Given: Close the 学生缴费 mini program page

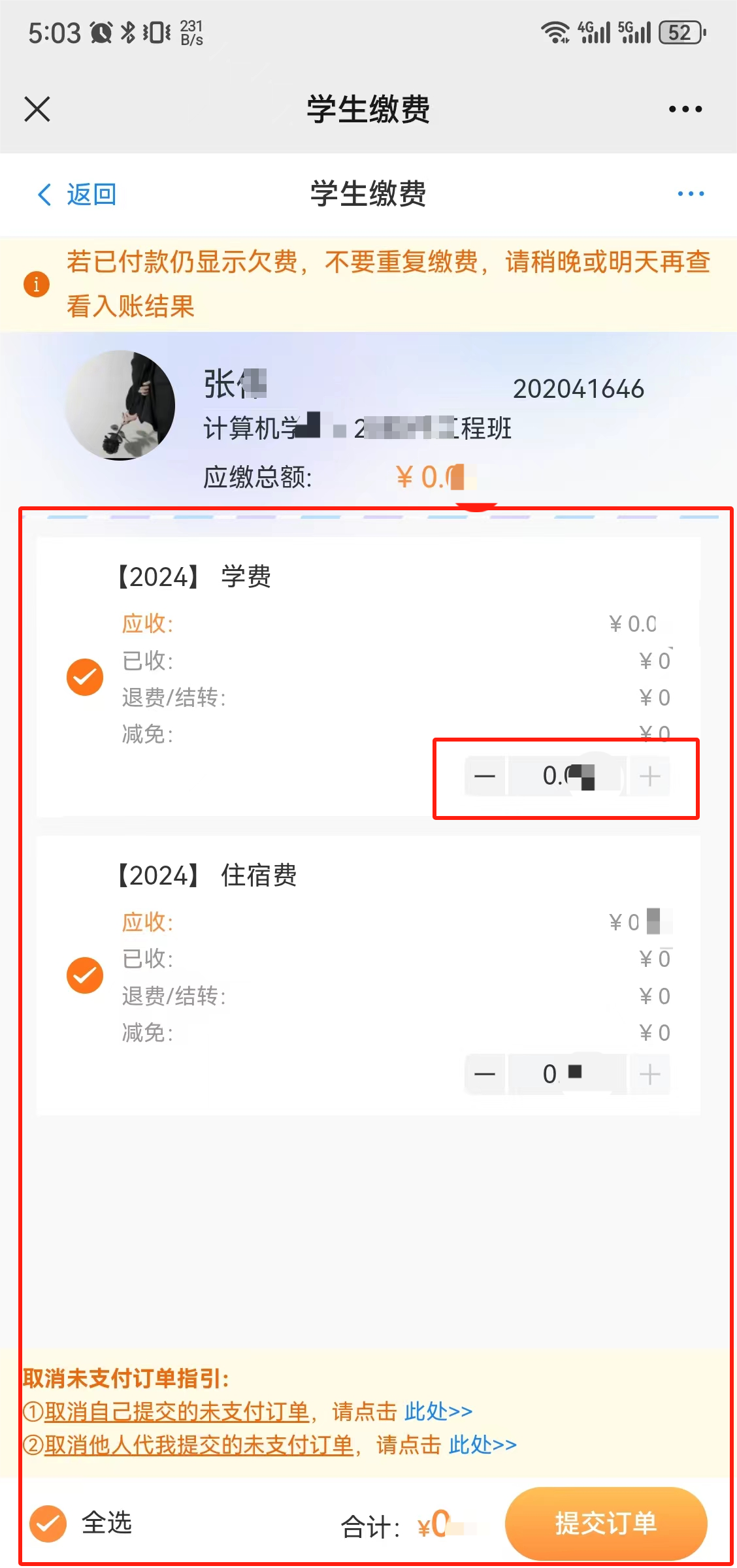Looking at the screenshot, I should click(37, 109).
